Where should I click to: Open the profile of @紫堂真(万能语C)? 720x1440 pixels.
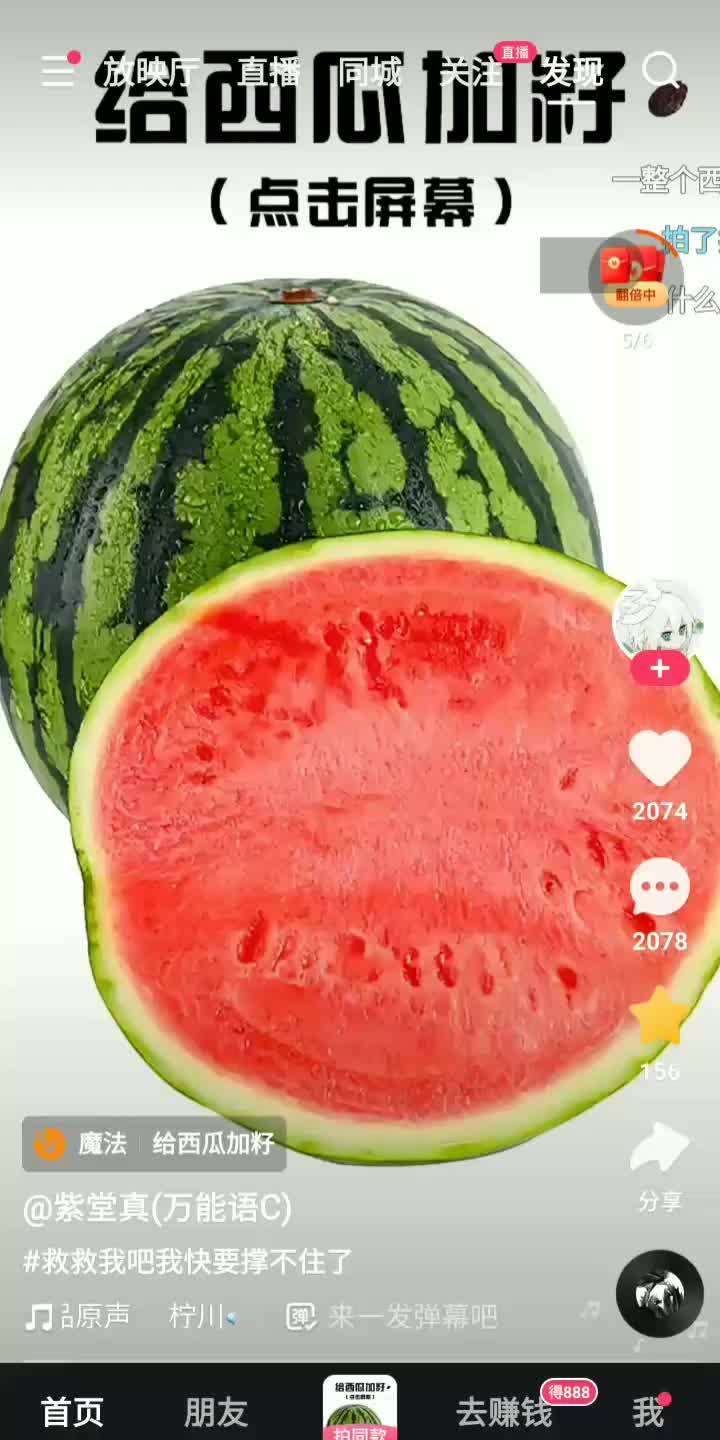157,1209
